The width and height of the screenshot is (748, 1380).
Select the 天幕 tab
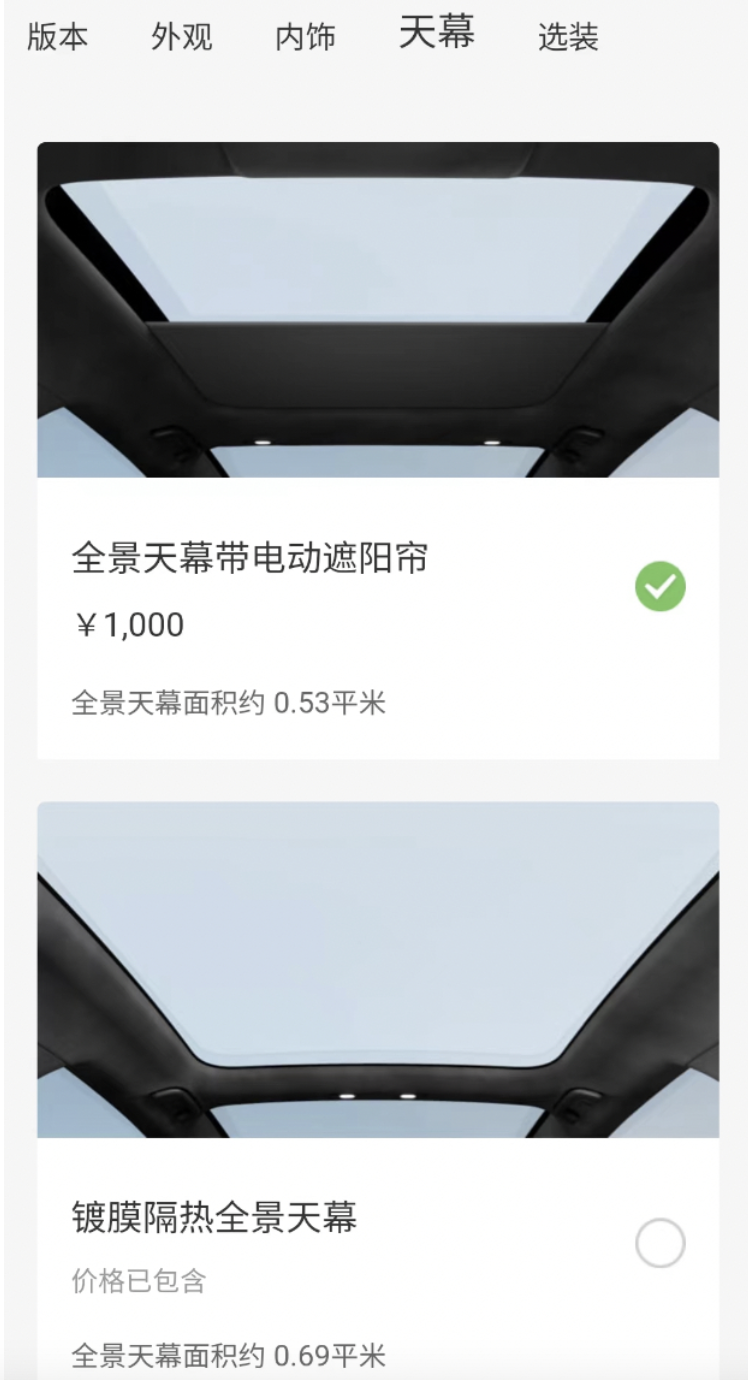(437, 34)
